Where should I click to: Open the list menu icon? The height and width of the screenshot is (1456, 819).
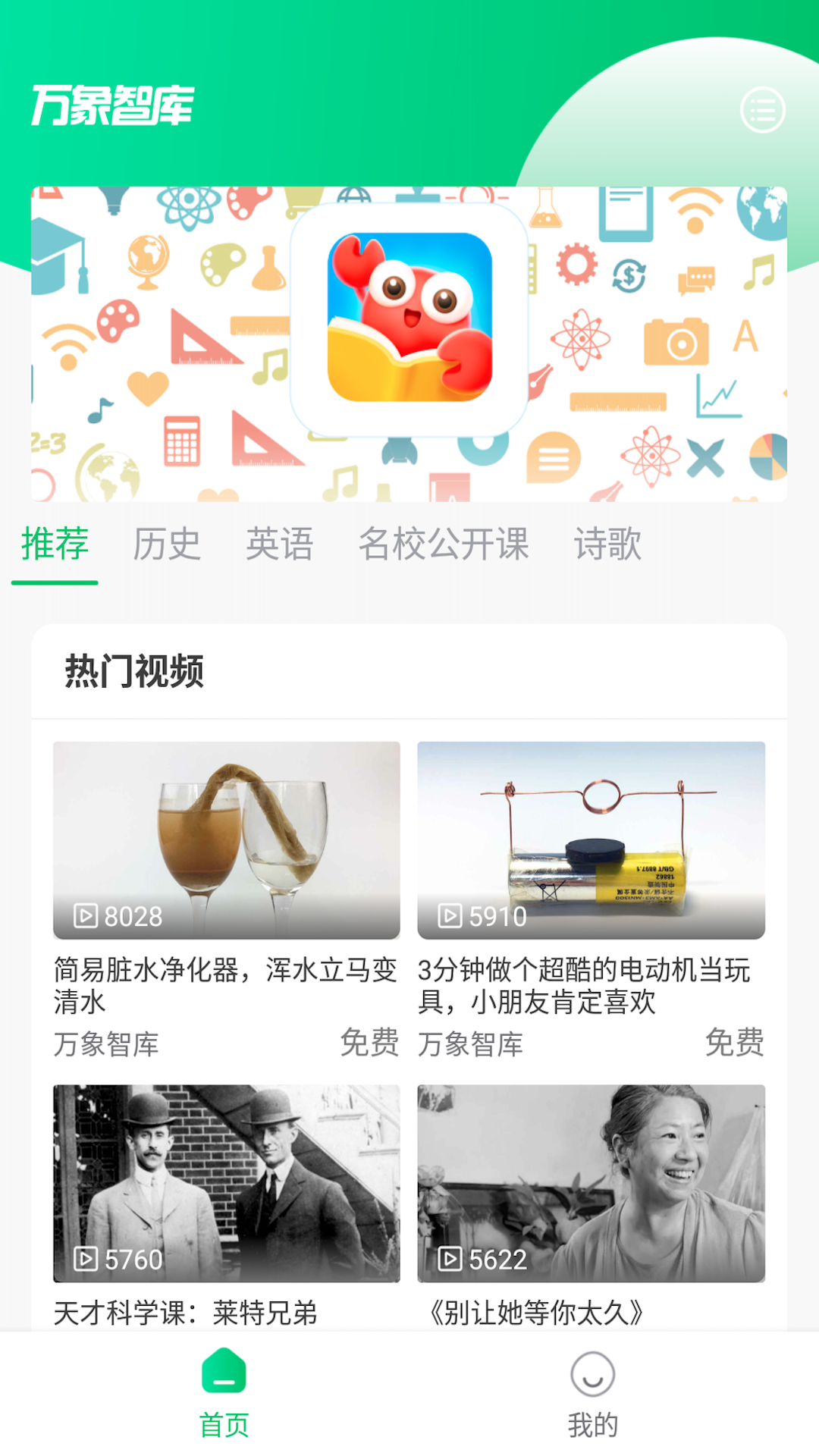coord(762,110)
